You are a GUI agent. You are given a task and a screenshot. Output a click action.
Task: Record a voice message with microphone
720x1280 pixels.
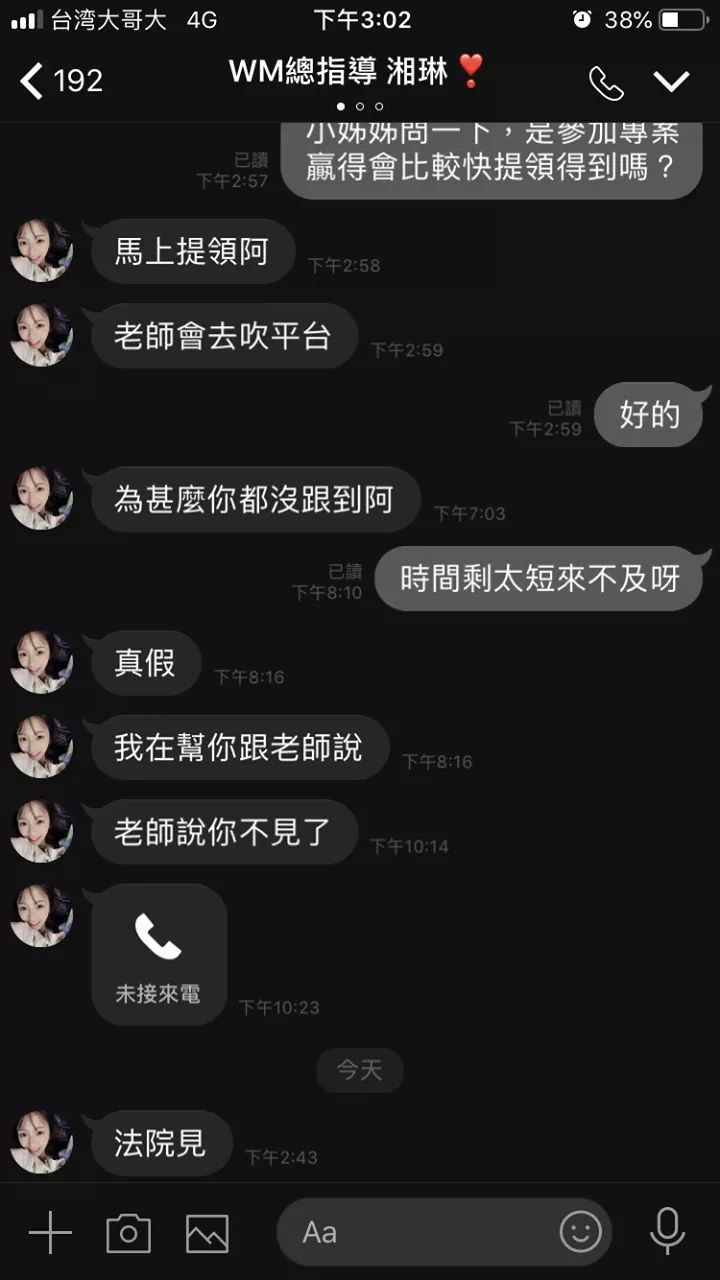[667, 1231]
